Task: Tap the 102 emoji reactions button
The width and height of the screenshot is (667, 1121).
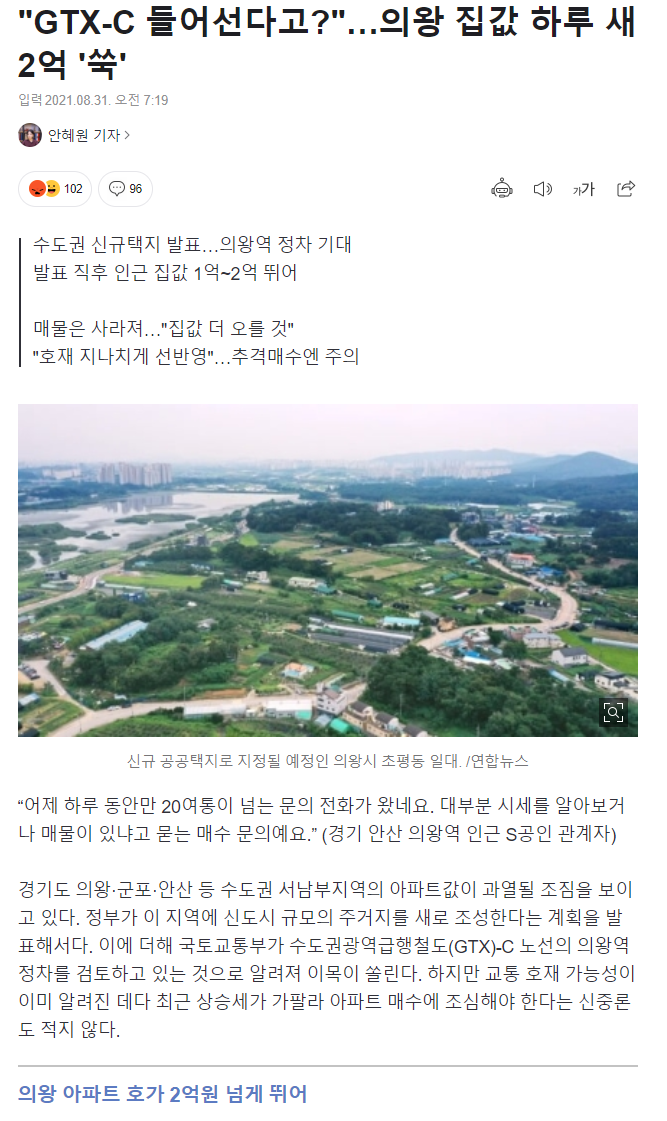Action: 56,189
